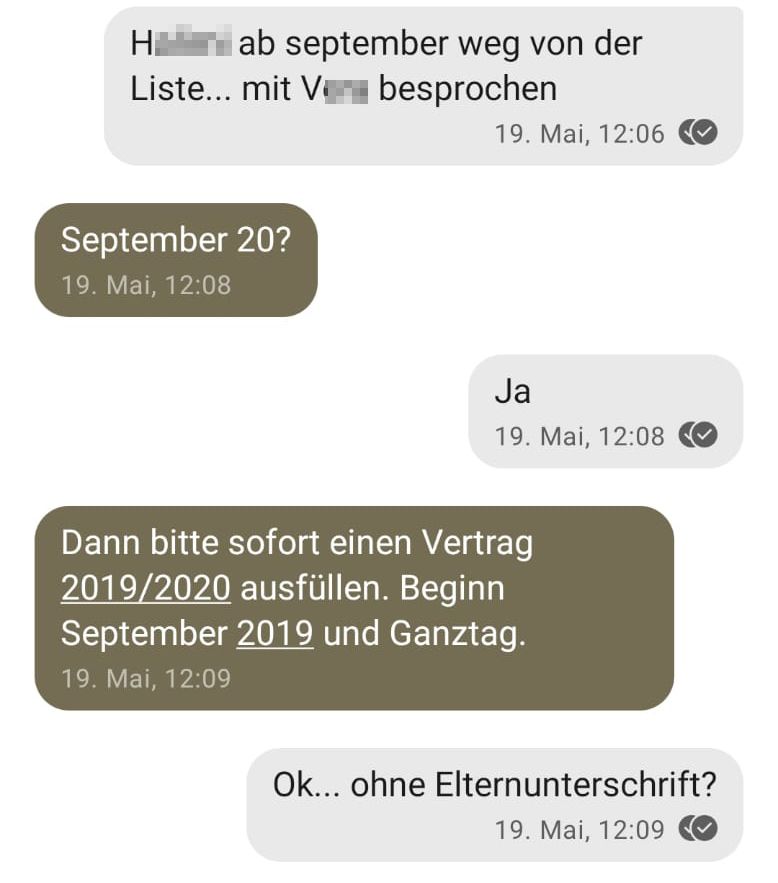Tap the delivery checkmarks on the Elternunterschrift message
This screenshot has width=778, height=883.
point(700,828)
